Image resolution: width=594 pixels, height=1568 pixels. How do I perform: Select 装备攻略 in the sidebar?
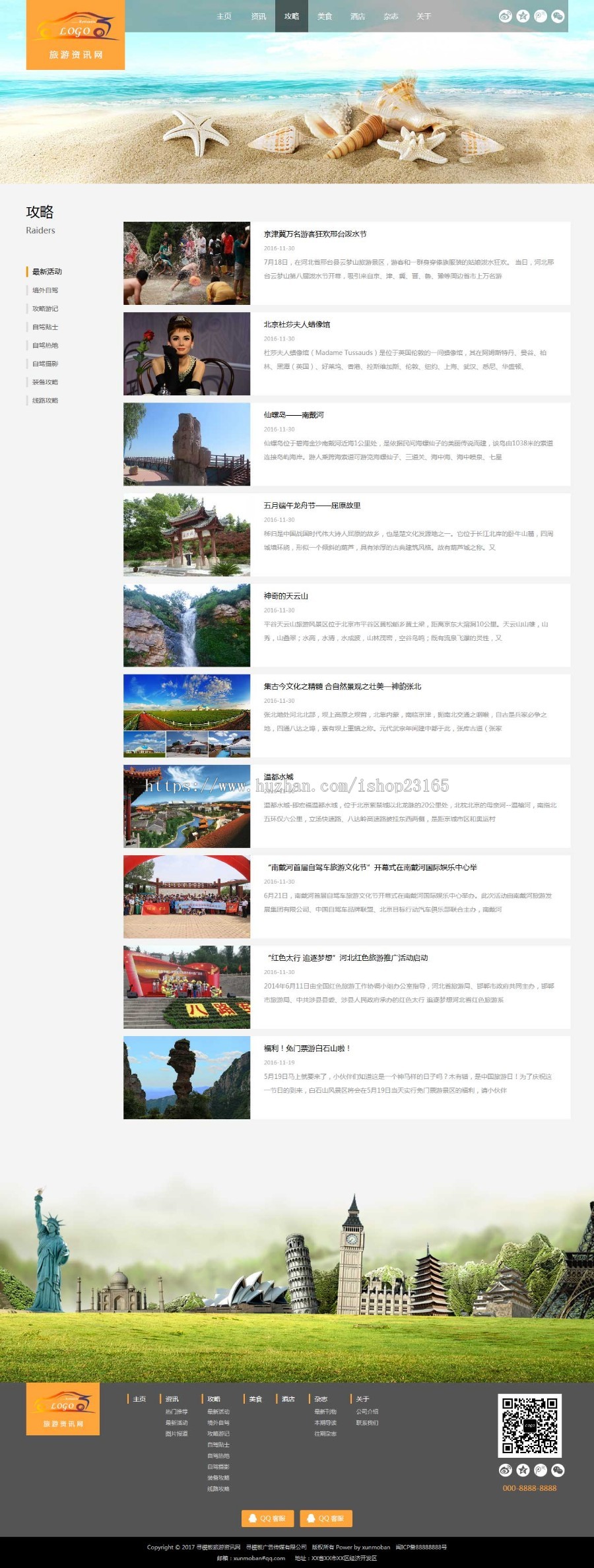[45, 382]
